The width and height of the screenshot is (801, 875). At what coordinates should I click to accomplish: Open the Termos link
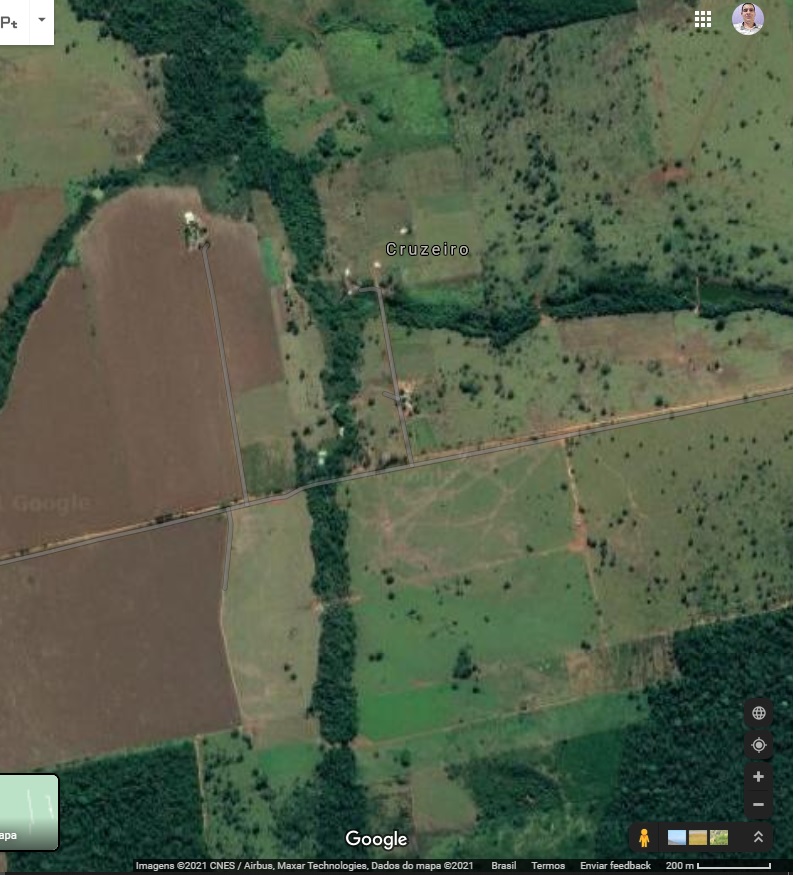pos(548,866)
